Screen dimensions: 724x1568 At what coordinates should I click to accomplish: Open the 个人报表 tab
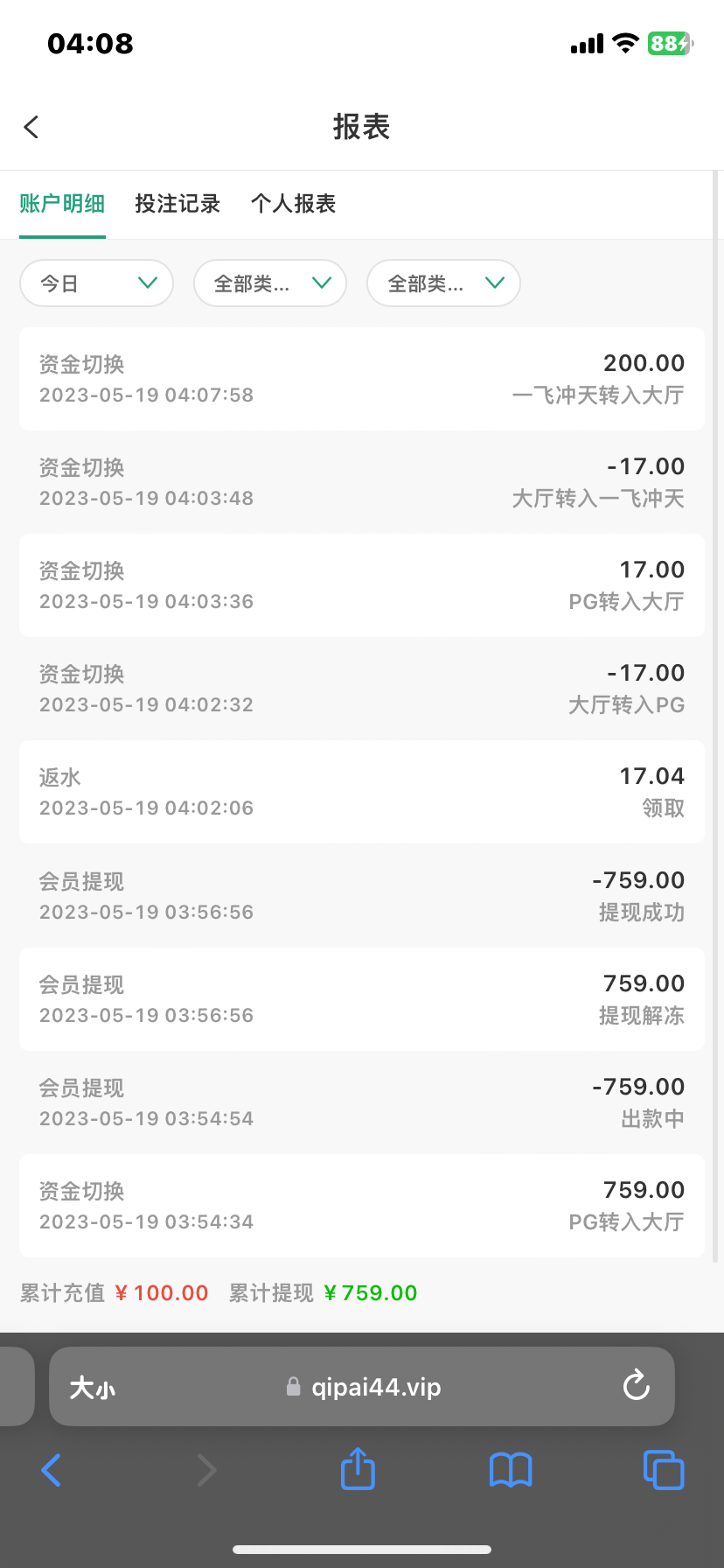point(293,204)
